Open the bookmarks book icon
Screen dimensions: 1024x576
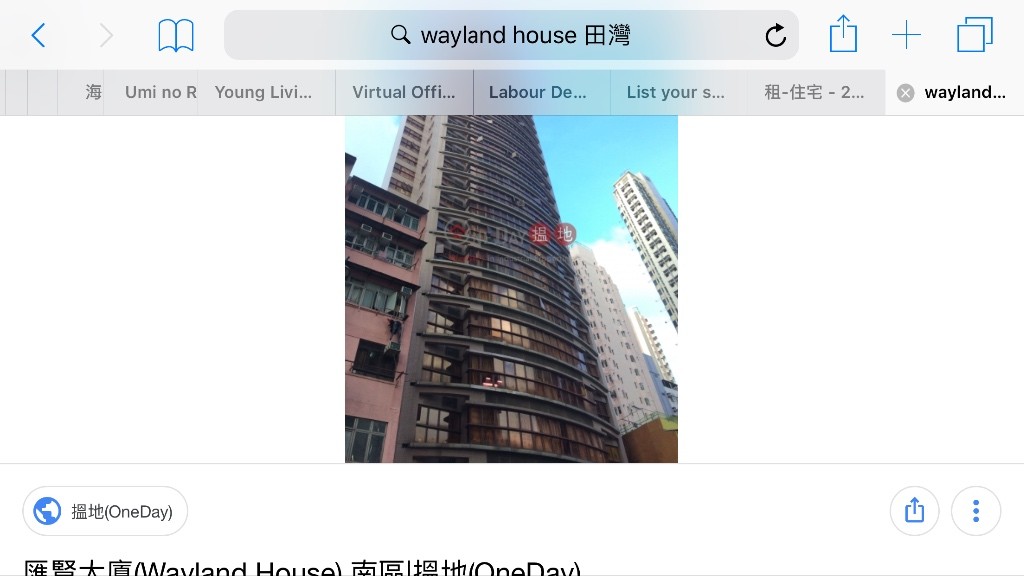click(x=176, y=36)
